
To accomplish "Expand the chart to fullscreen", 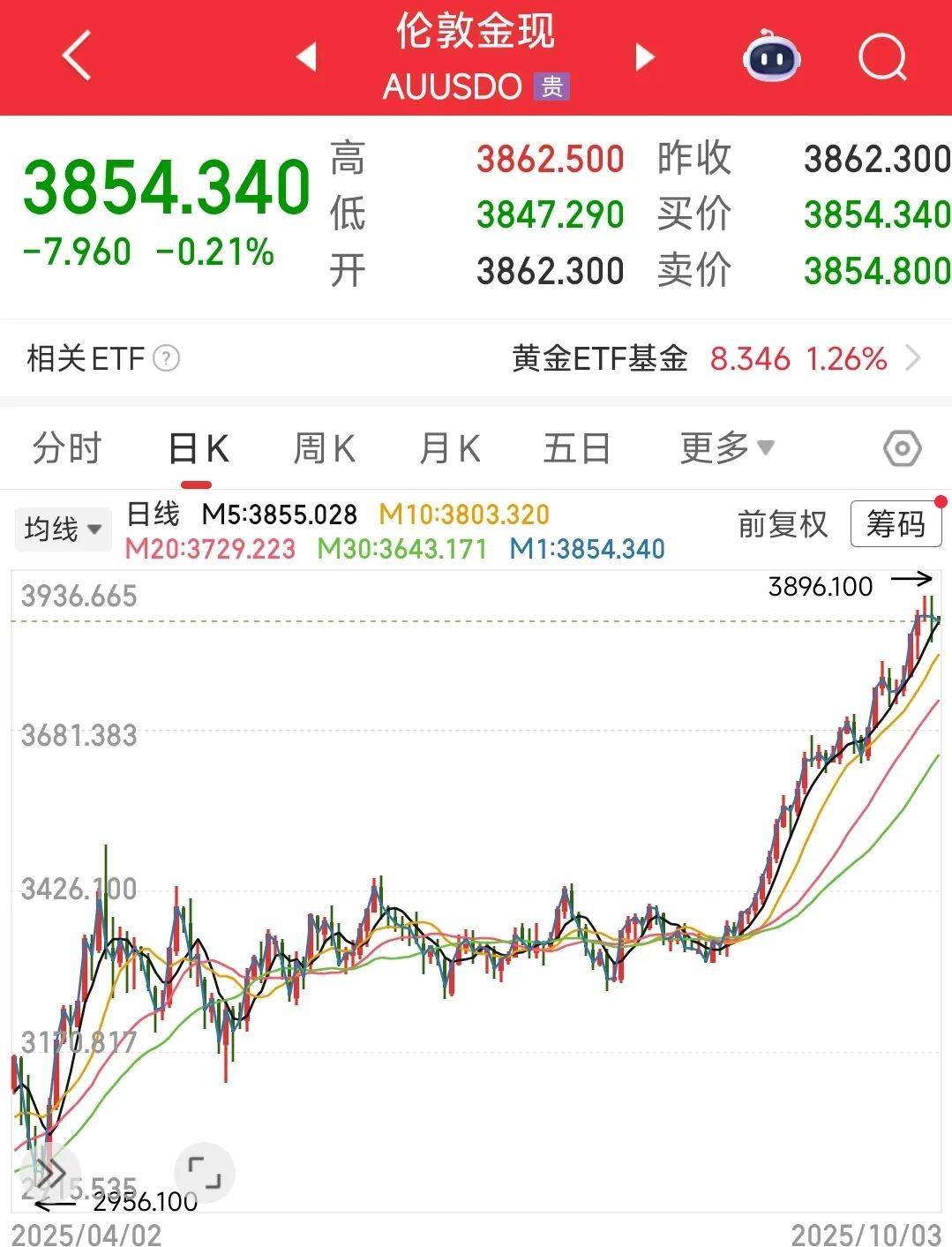I will [x=205, y=1174].
